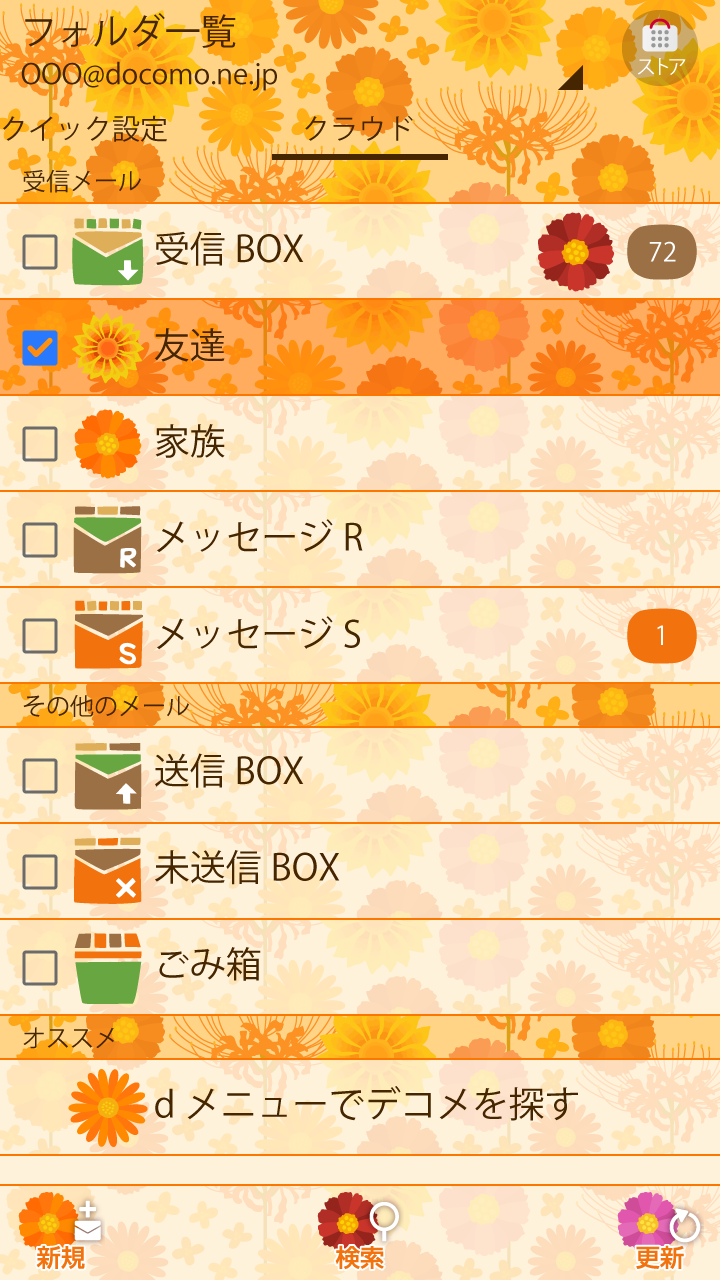The width and height of the screenshot is (720, 1280).
Task: Switch to クラウド tab
Action: pyautogui.click(x=358, y=129)
